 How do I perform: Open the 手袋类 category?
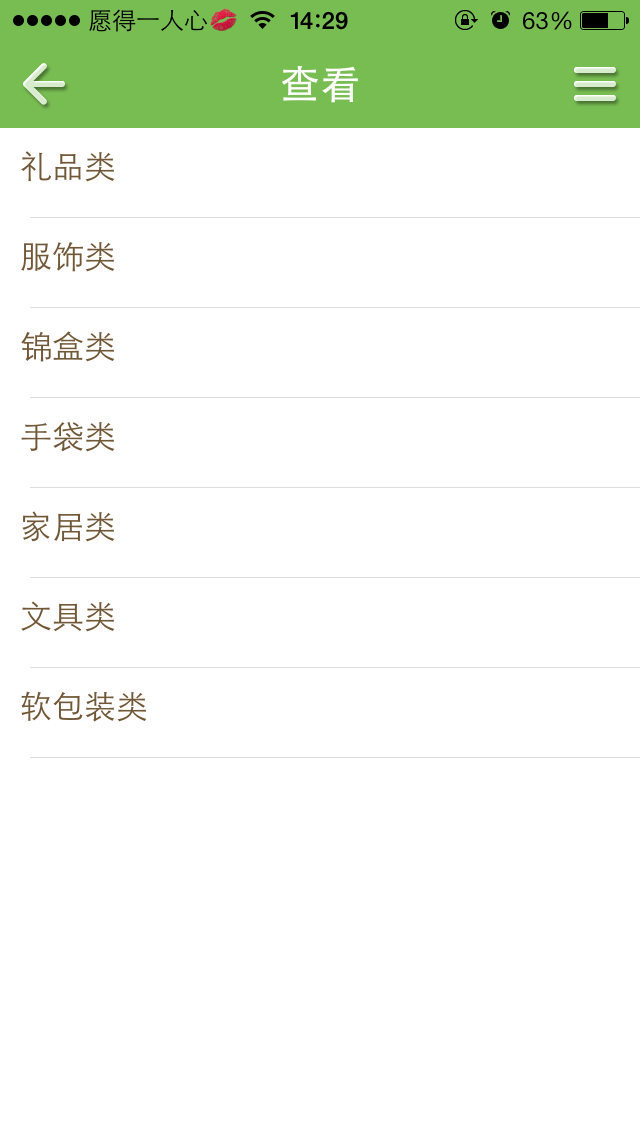click(x=320, y=442)
